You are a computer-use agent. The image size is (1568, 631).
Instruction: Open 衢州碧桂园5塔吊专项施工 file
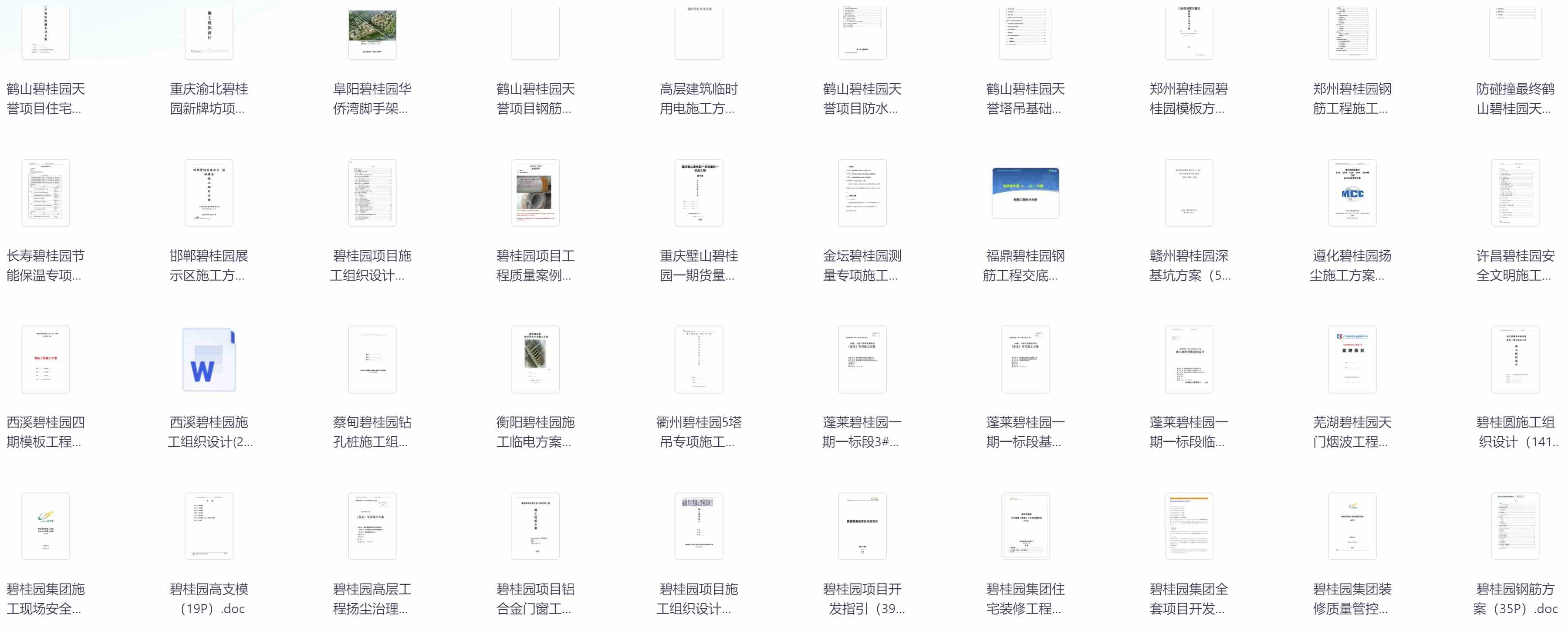tap(698, 360)
